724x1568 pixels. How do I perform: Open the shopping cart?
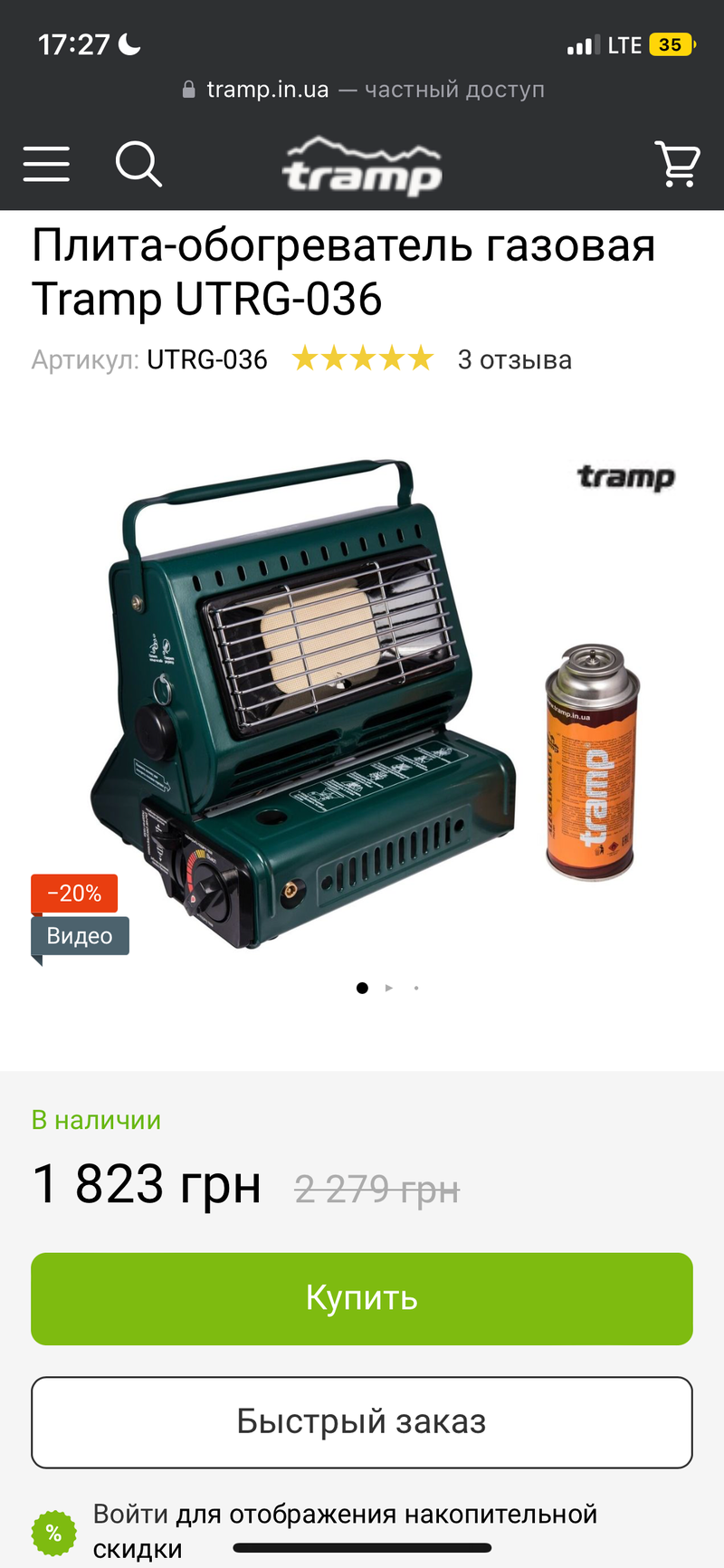click(x=677, y=164)
